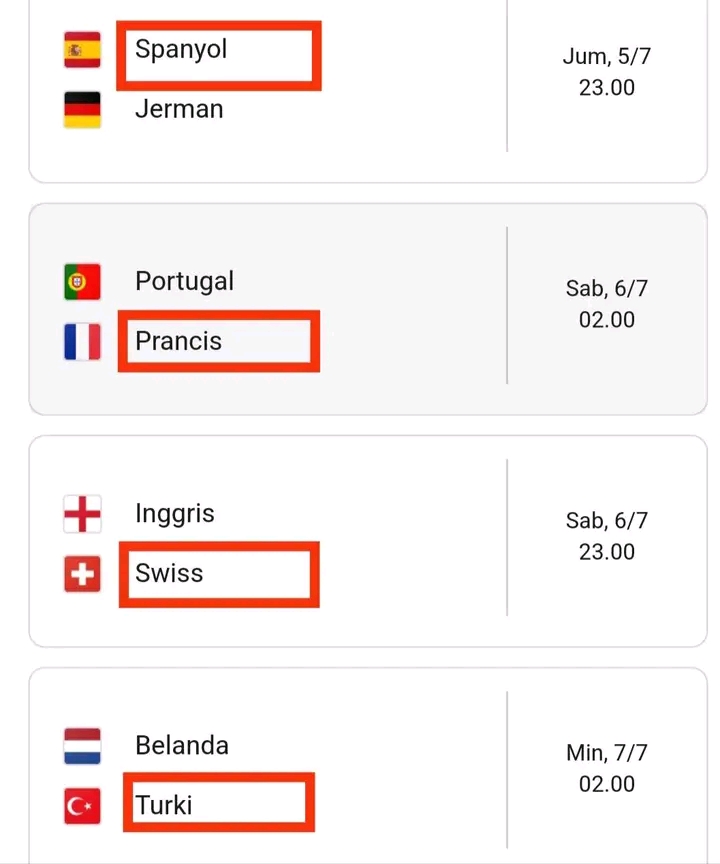The height and width of the screenshot is (864, 720).
Task: Click the England flag icon
Action: [81, 514]
